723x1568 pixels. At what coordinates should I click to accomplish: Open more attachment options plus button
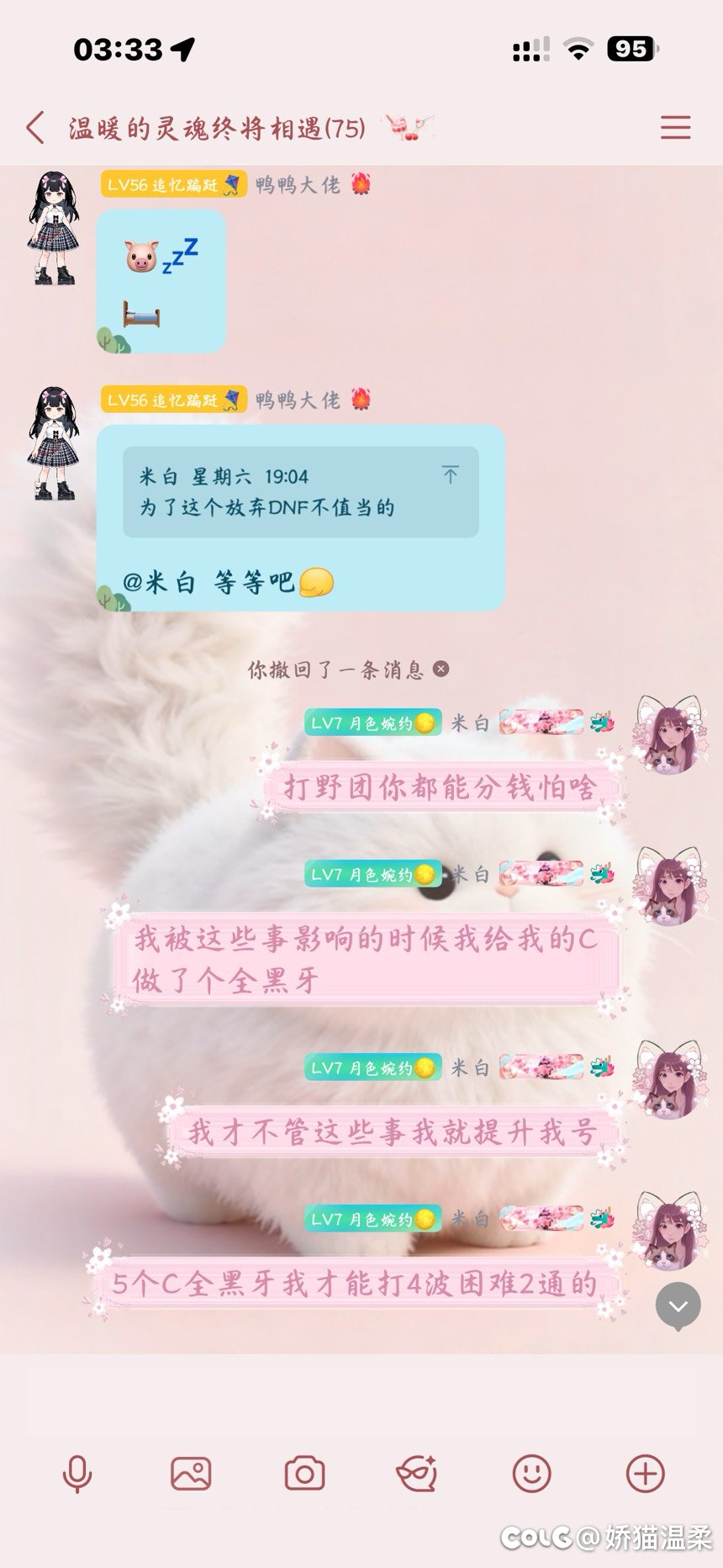tap(646, 1474)
